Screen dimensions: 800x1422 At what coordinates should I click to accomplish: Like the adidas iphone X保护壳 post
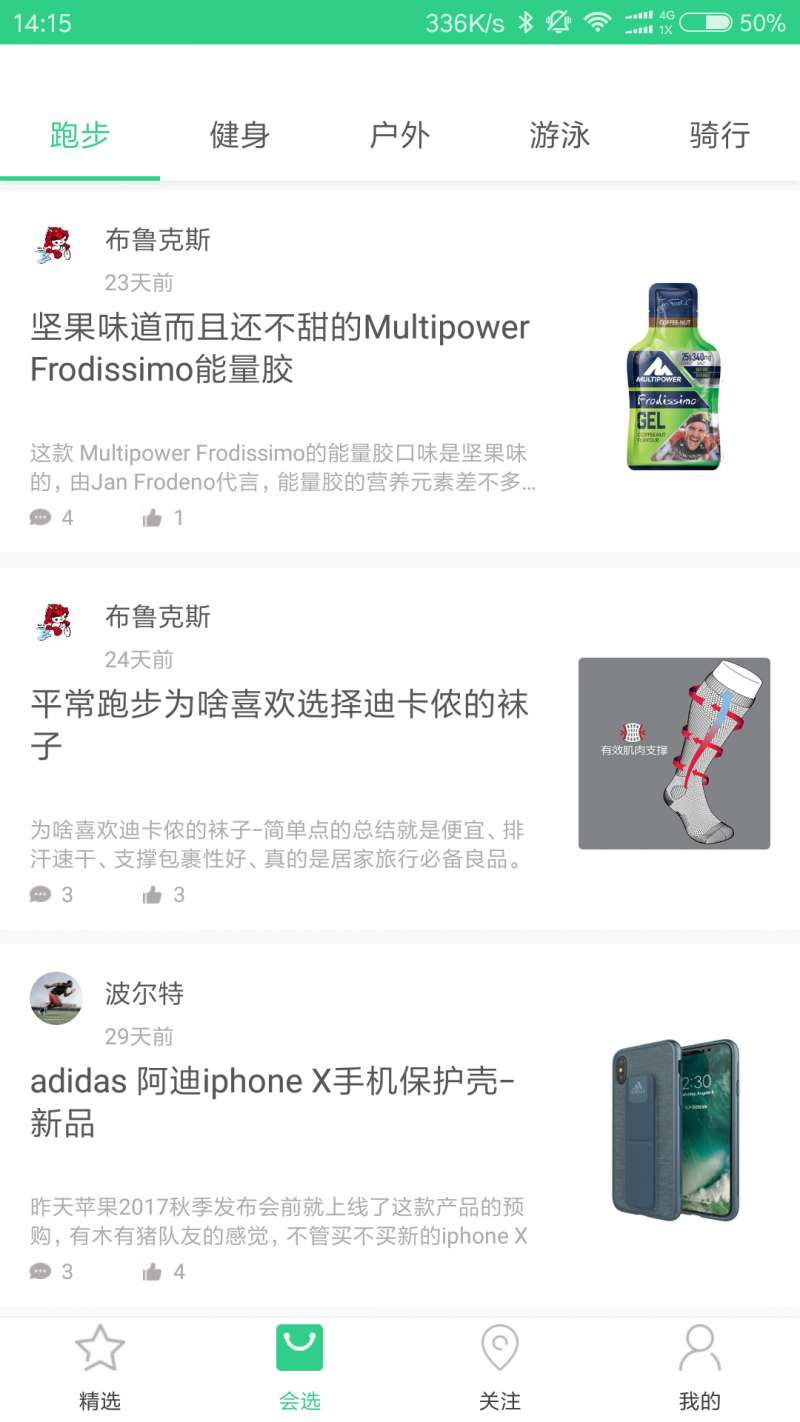(164, 1272)
